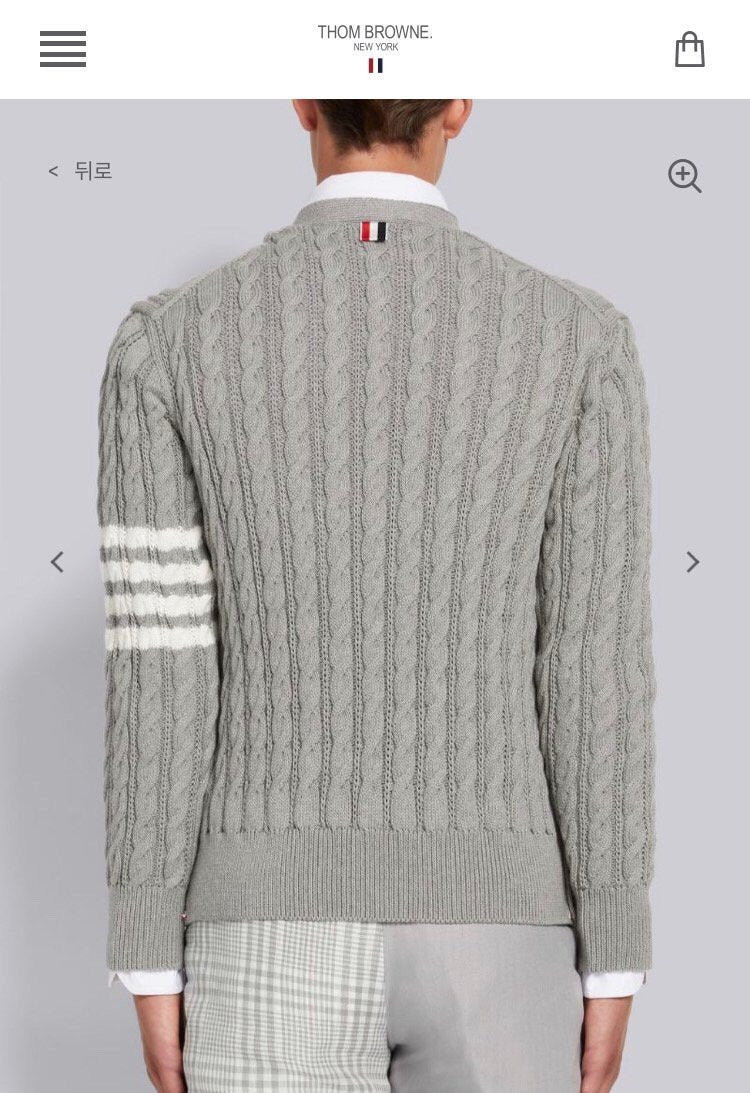Show the next product image
Image resolution: width=750 pixels, height=1093 pixels.
pyautogui.click(x=692, y=562)
